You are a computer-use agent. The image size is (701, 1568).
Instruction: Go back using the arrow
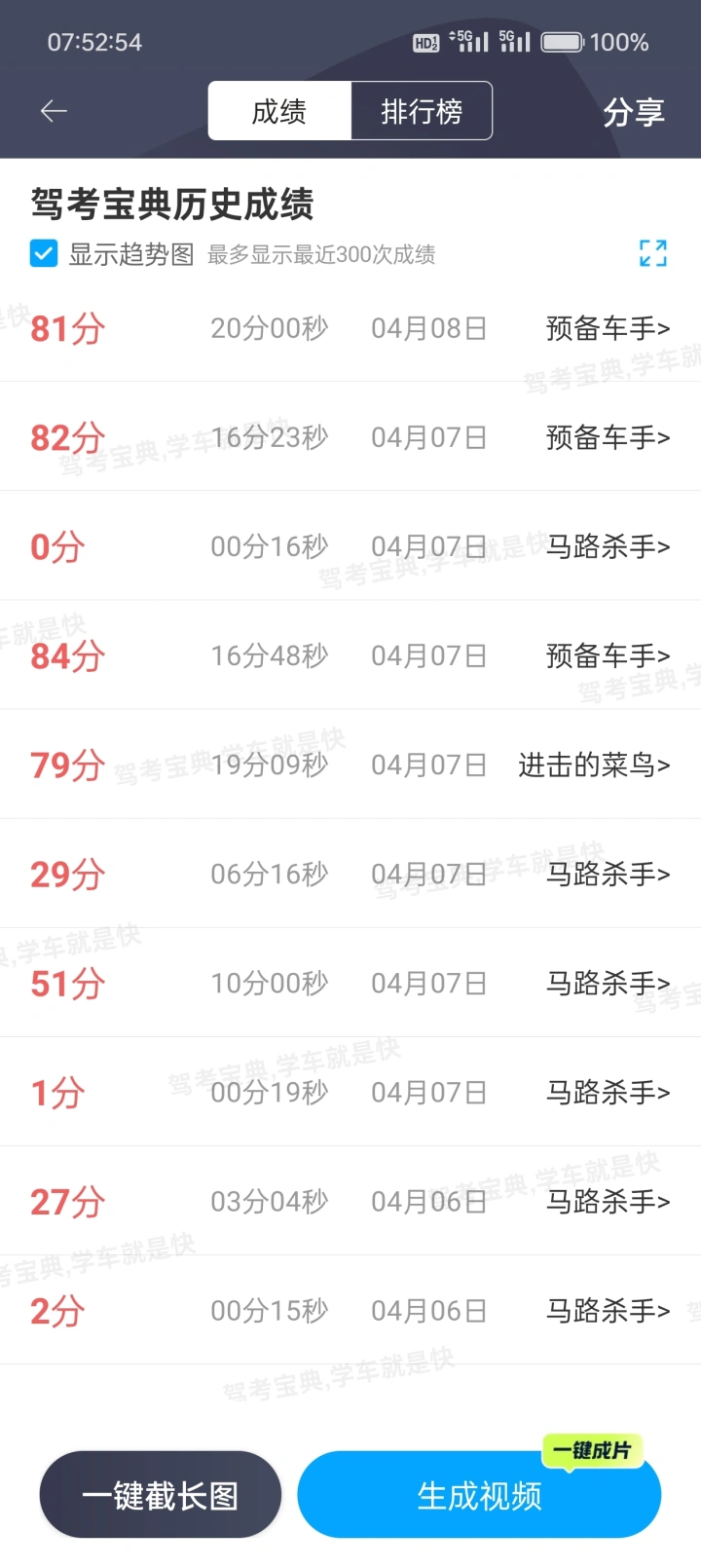tap(54, 111)
